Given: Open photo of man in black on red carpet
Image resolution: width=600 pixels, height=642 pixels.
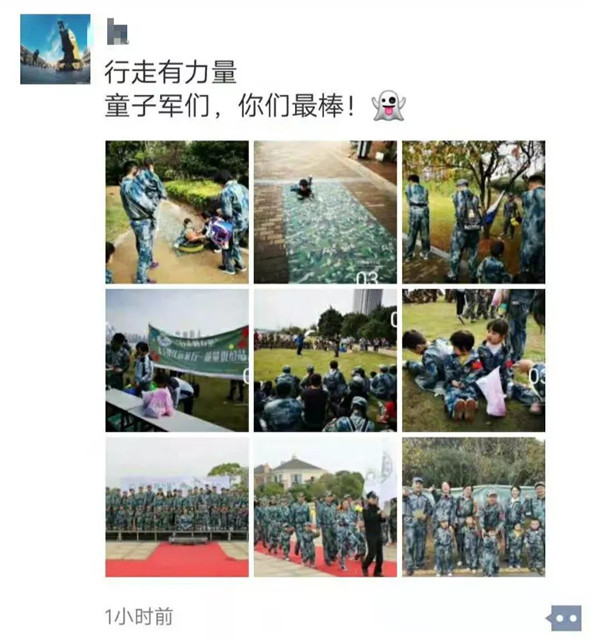Looking at the screenshot, I should click(325, 507).
